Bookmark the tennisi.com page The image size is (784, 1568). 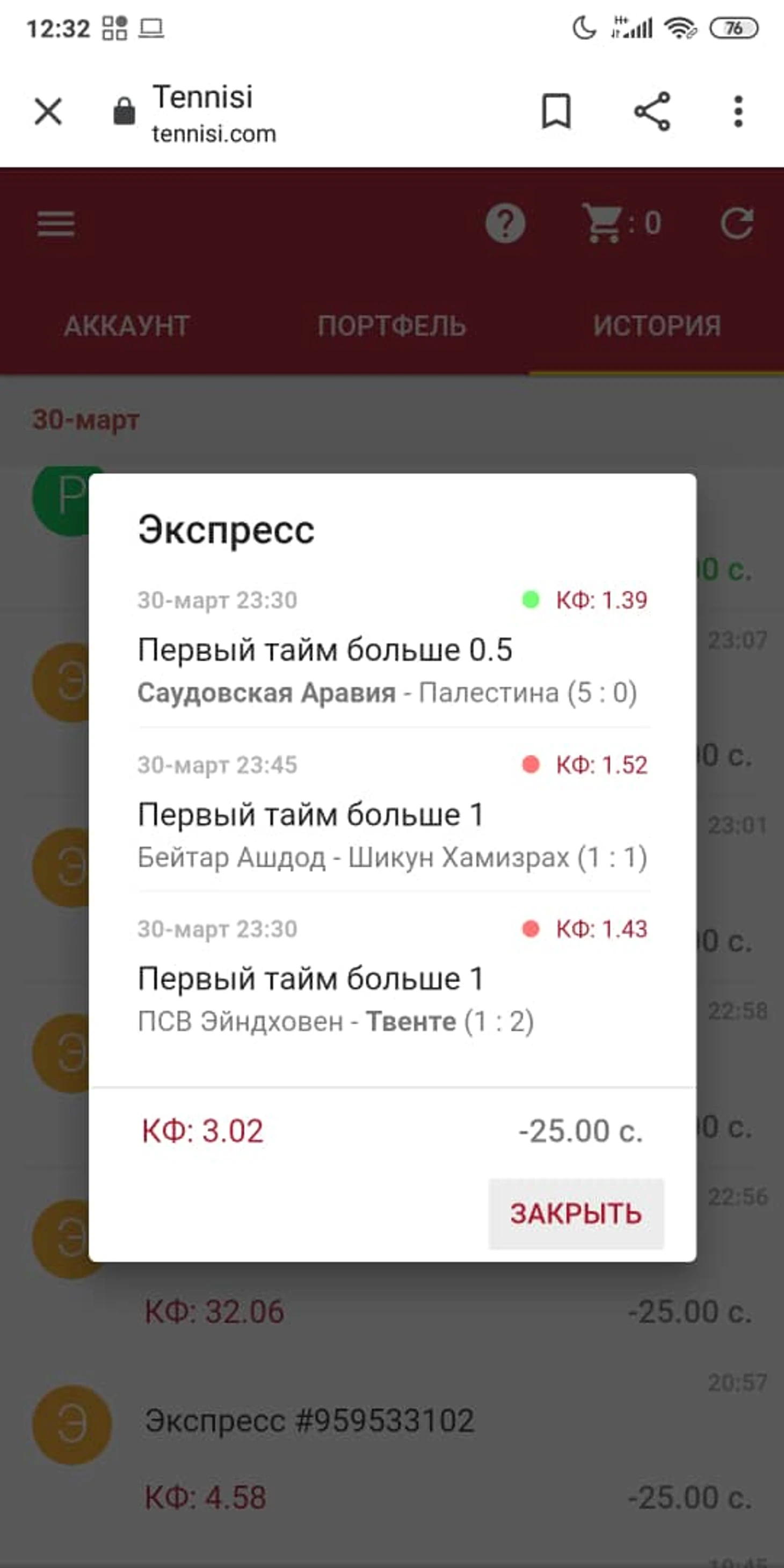click(x=556, y=112)
